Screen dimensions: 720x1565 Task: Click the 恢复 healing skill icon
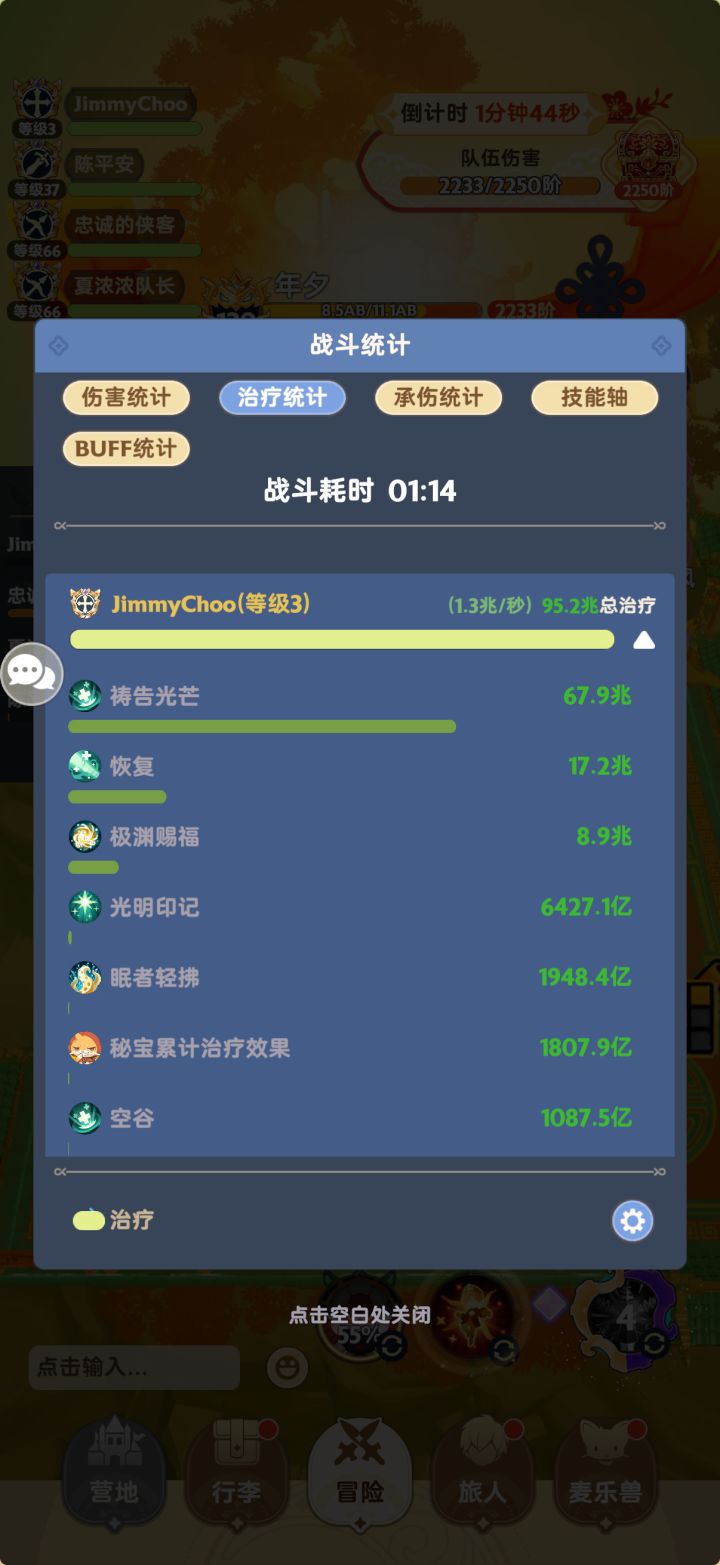86,766
